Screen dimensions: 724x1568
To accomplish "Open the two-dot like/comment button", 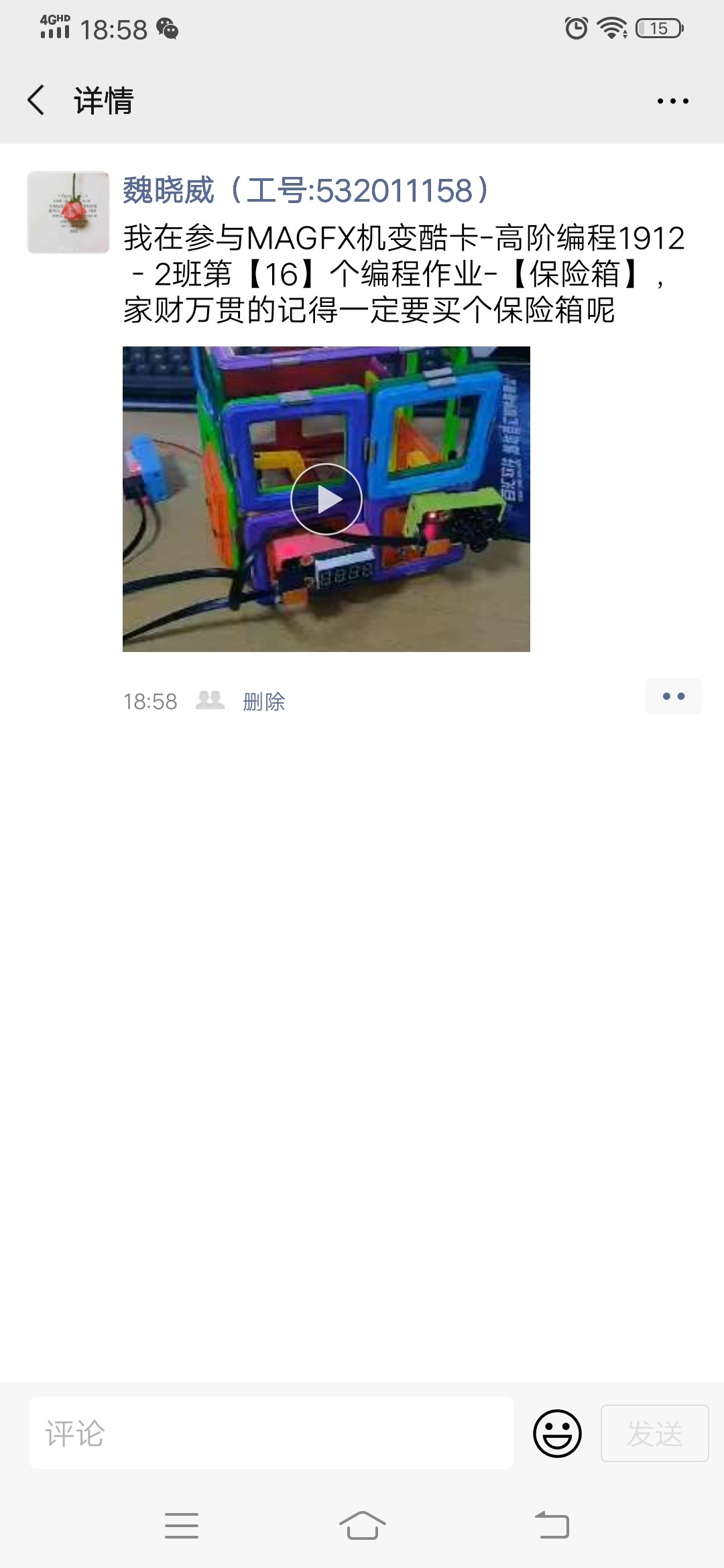I will pos(673,696).
